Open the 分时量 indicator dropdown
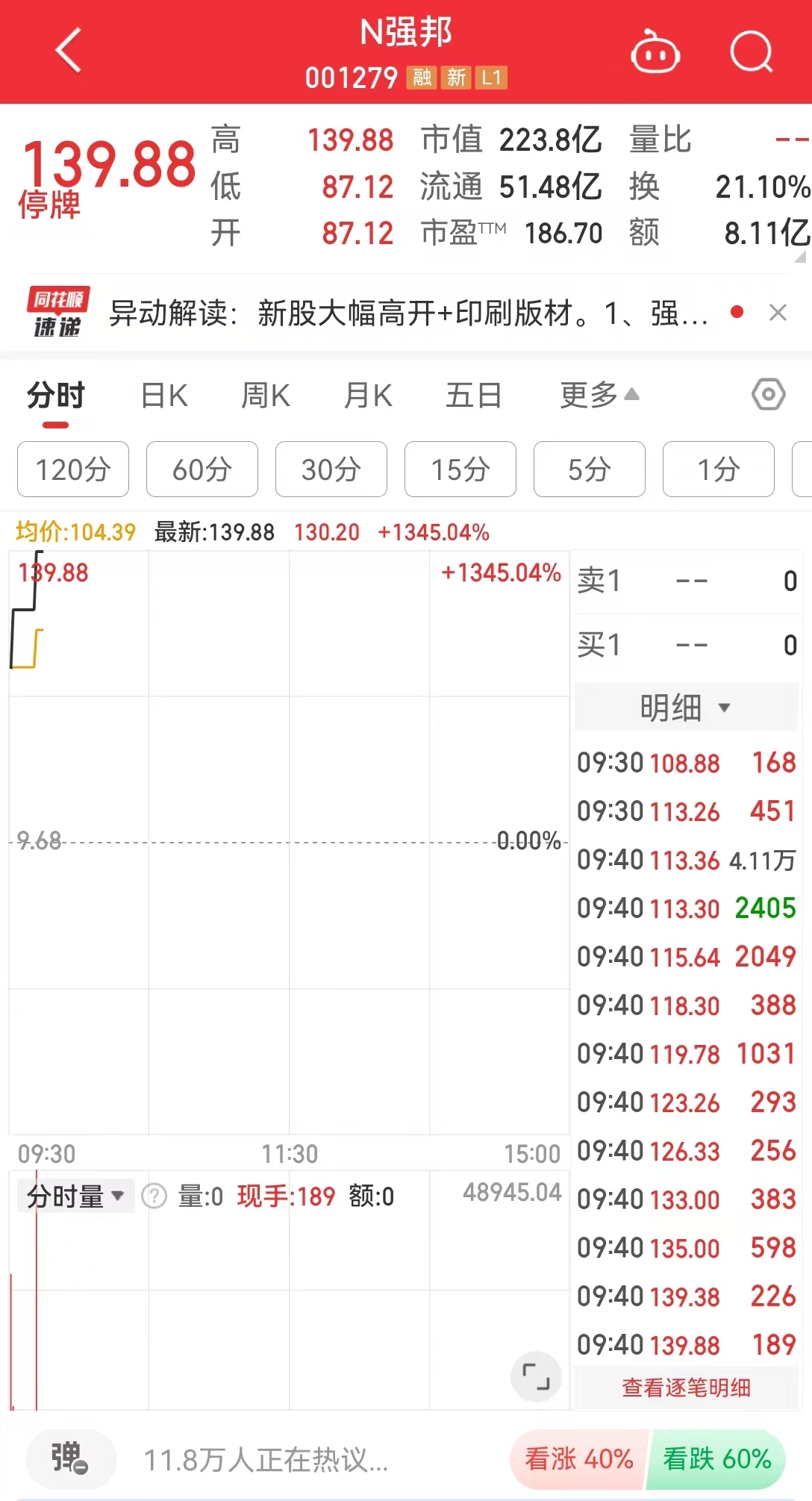The image size is (812, 1501). (x=75, y=1196)
